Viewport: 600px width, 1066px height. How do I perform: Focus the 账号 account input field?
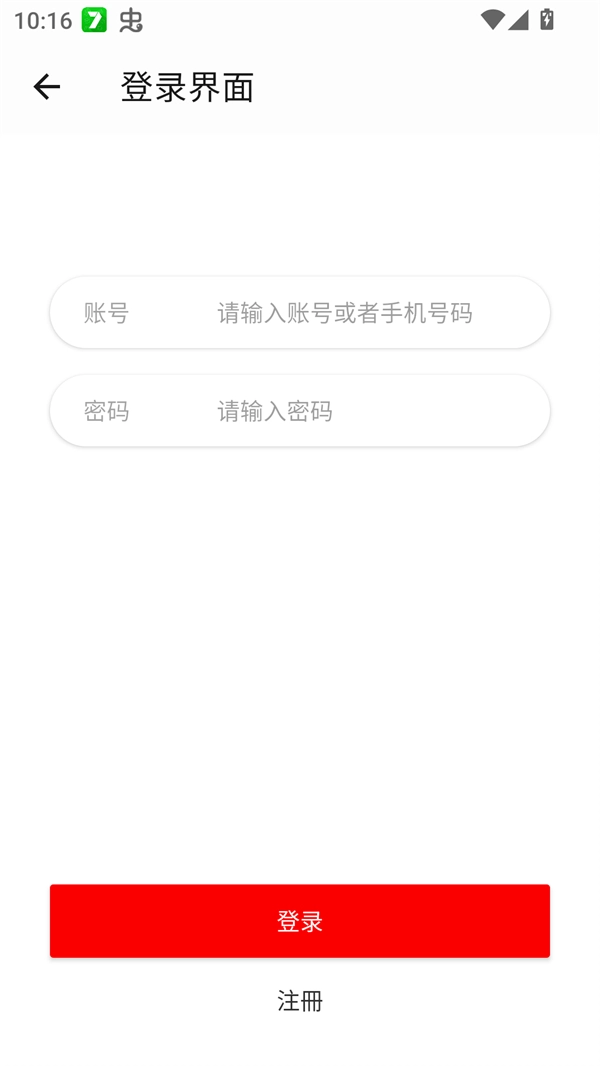[x=345, y=313]
